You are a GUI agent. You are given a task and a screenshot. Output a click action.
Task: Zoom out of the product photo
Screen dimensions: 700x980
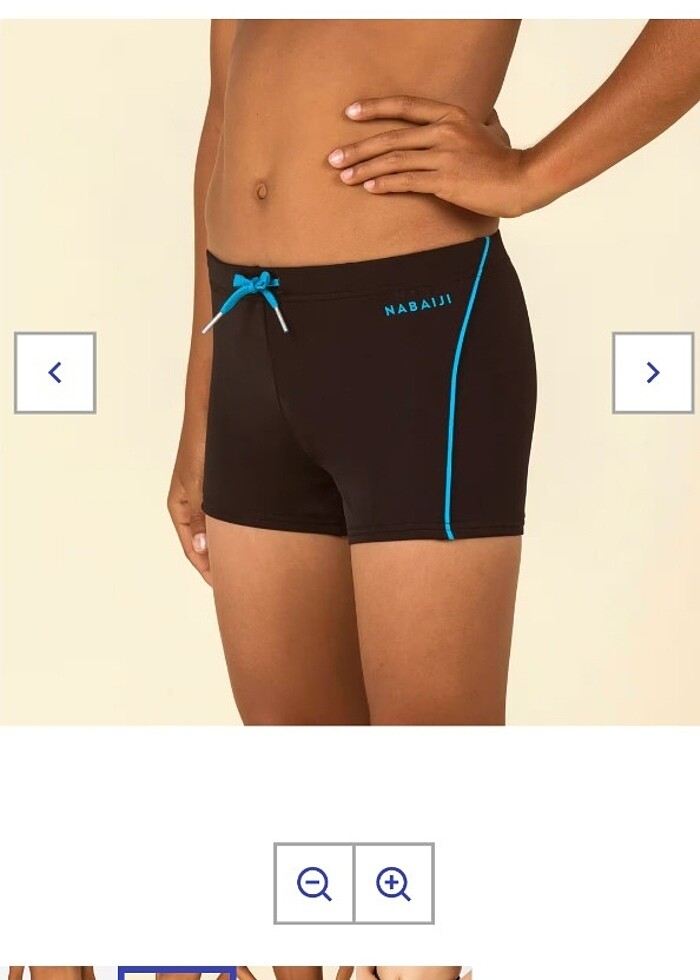point(314,883)
